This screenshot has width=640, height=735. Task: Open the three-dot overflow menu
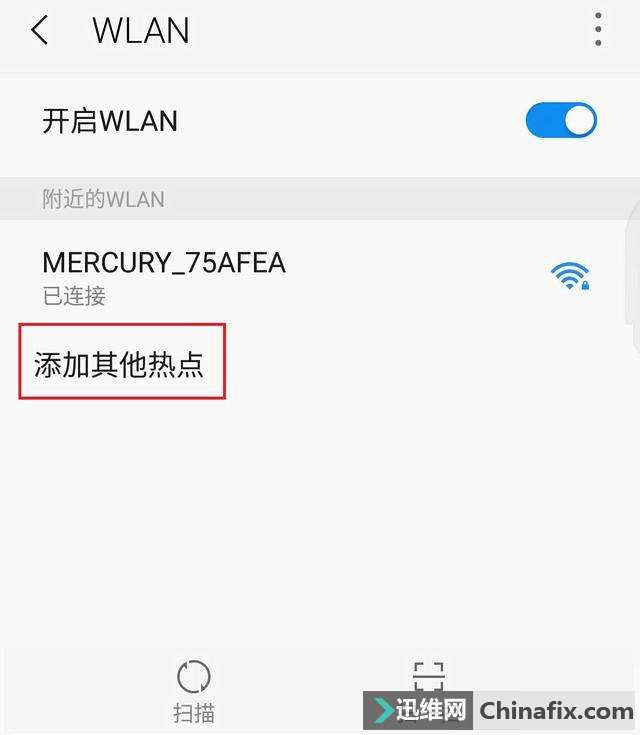tap(598, 30)
